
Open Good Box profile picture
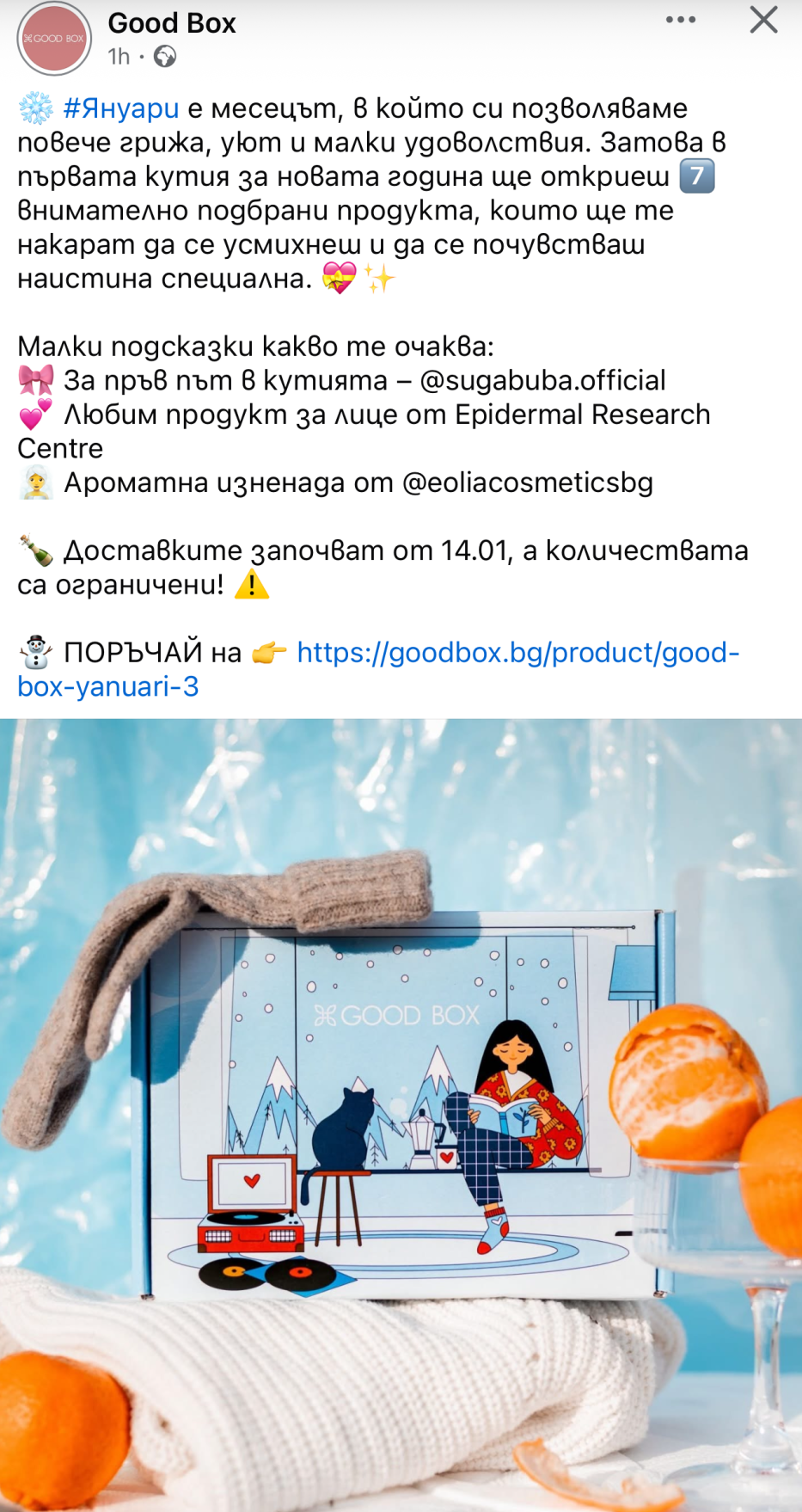click(x=54, y=39)
